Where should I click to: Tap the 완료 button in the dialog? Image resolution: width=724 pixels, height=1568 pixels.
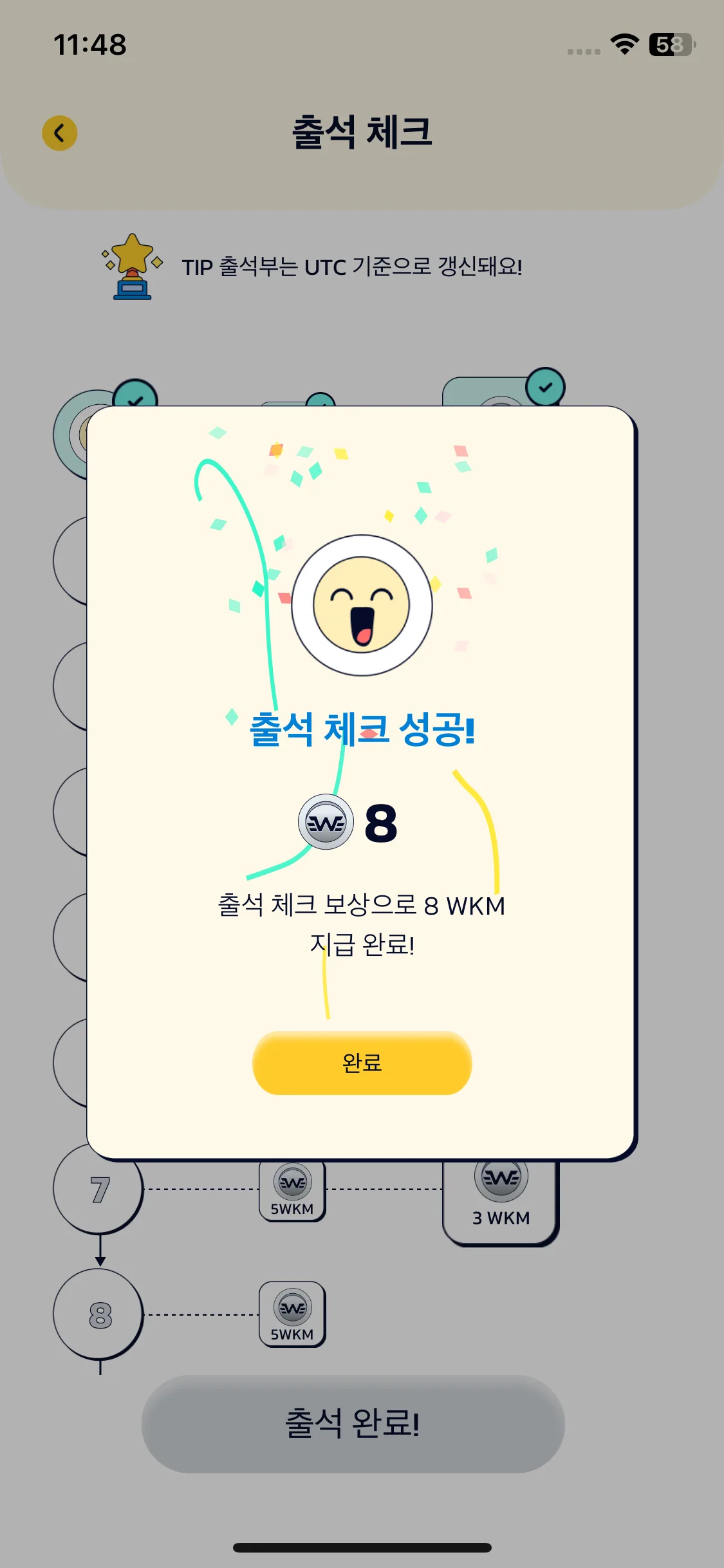tap(362, 1063)
